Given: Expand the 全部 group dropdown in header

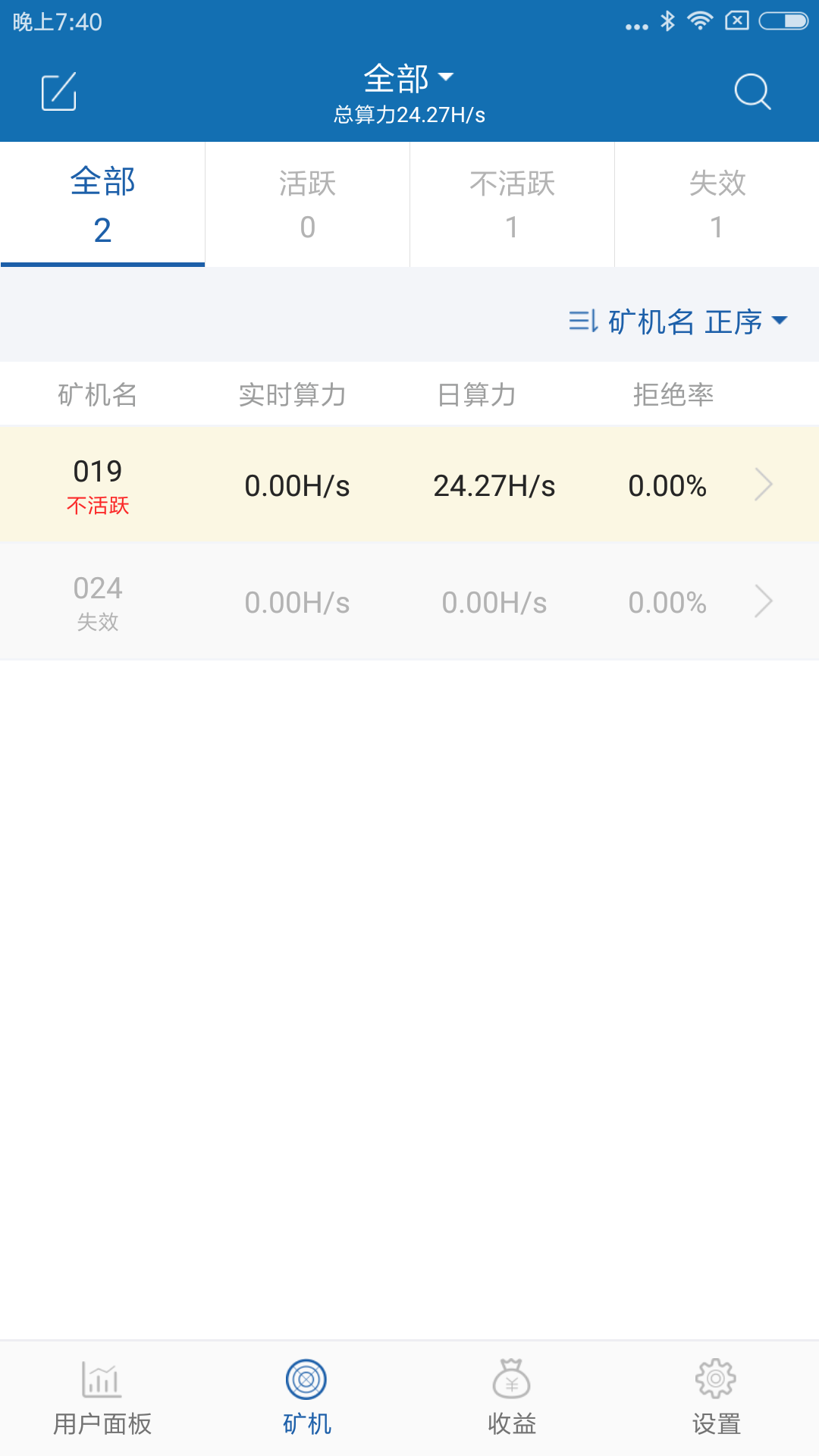Looking at the screenshot, I should 409,78.
